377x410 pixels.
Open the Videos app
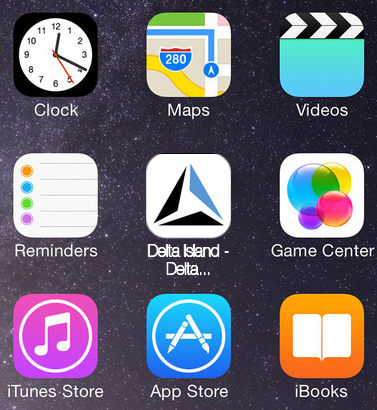pos(322,55)
